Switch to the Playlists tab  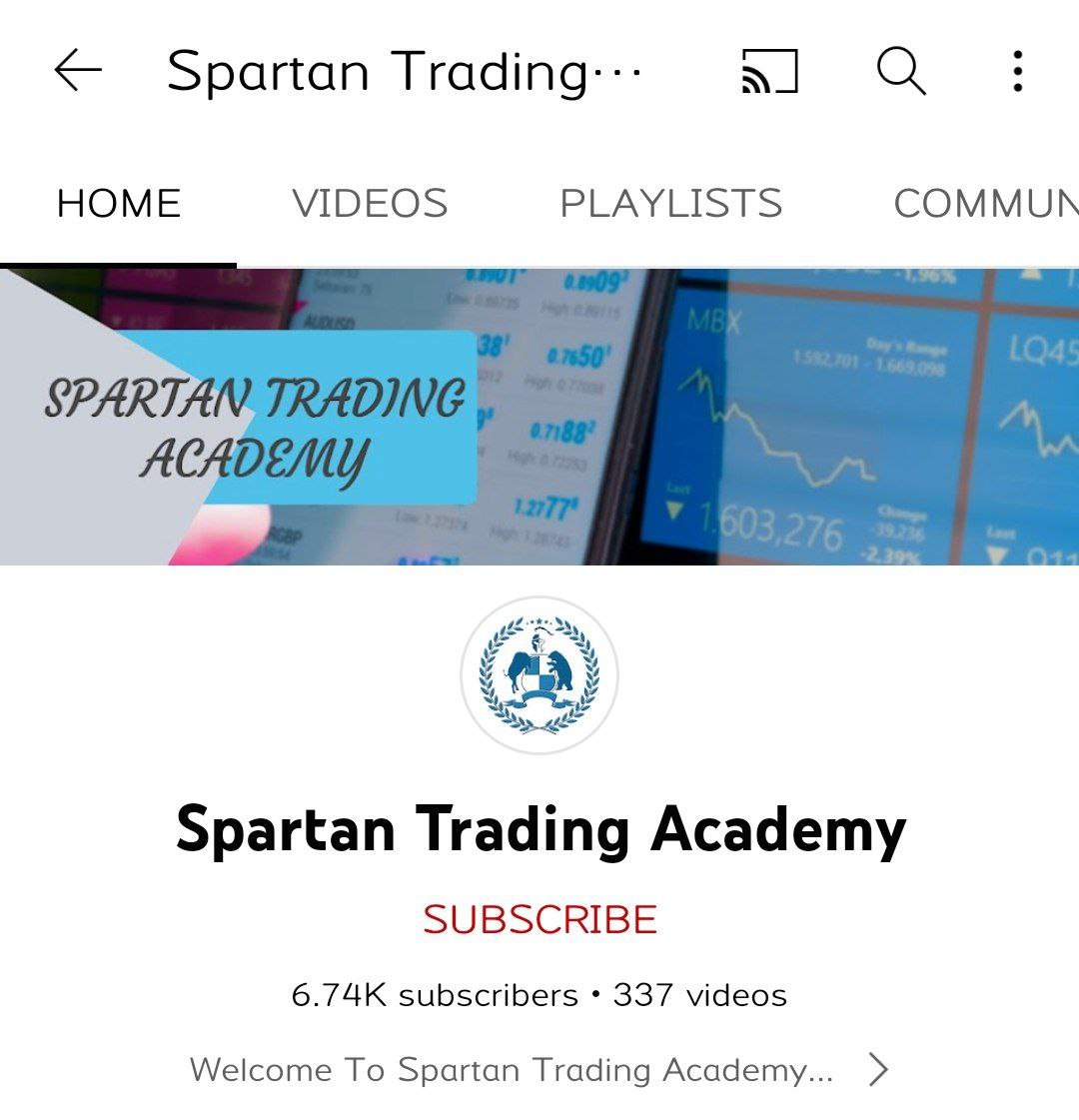670,204
